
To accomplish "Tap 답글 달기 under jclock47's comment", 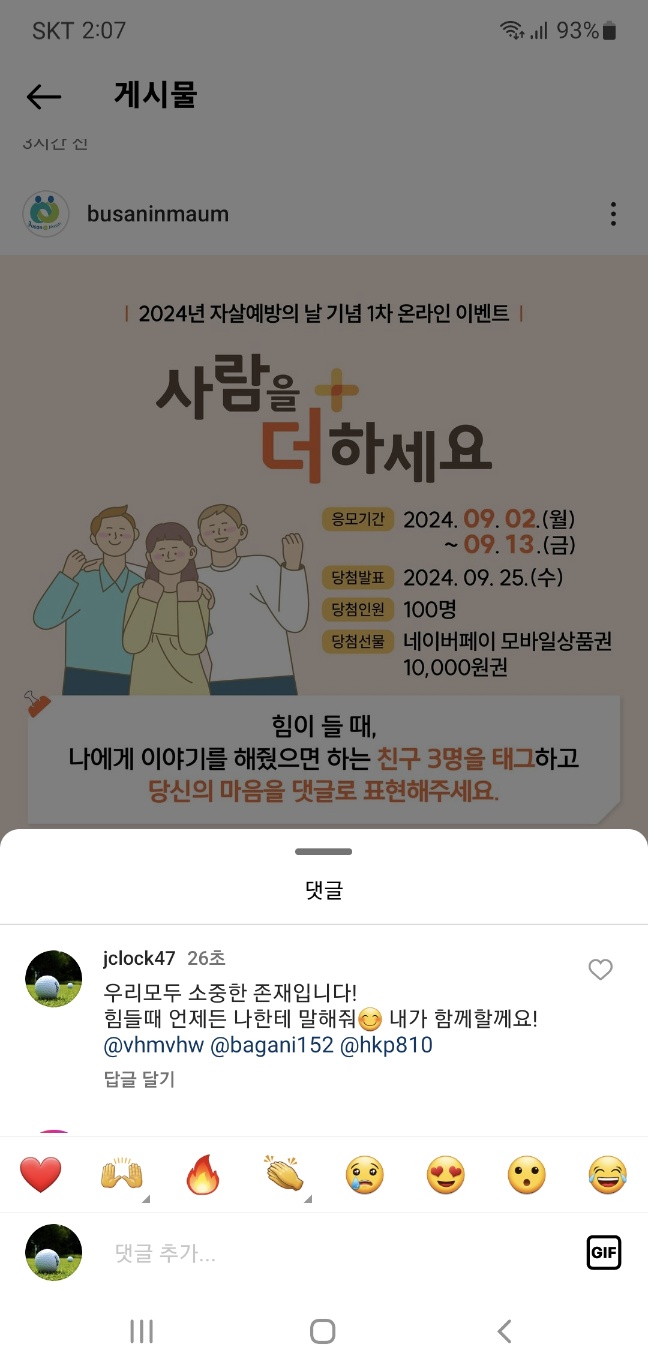I will 139,1079.
